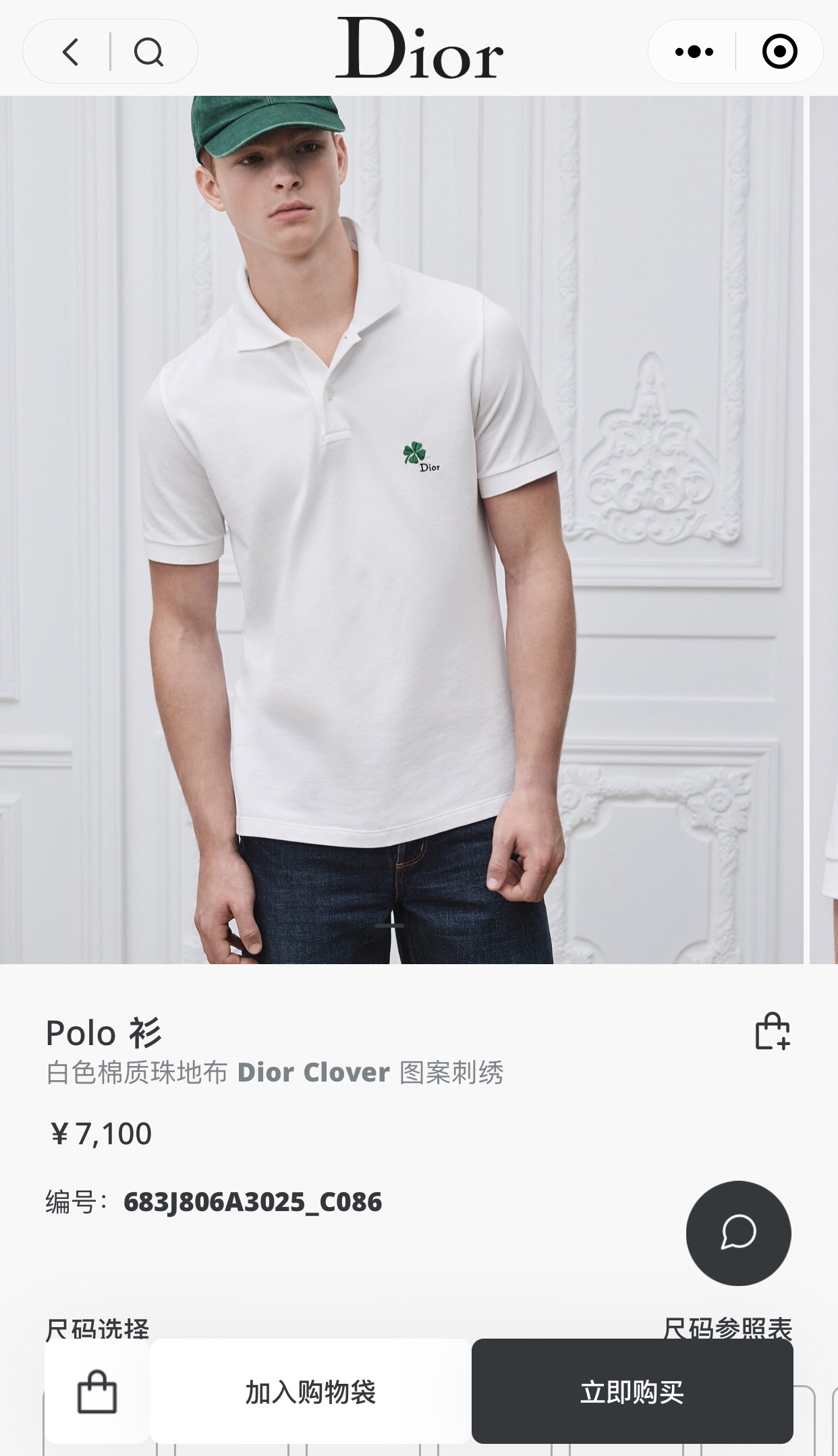Screen dimensions: 838x1456
Task: Save the item with bag-plus icon
Action: 772,1033
